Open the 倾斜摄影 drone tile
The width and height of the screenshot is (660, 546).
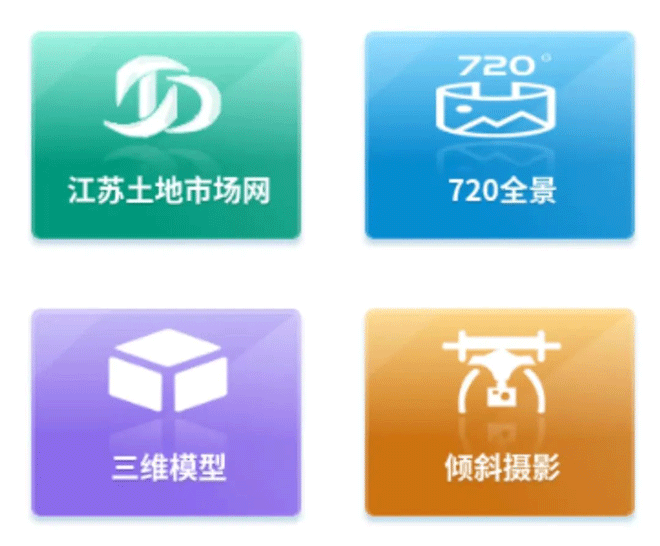pyautogui.click(x=499, y=412)
